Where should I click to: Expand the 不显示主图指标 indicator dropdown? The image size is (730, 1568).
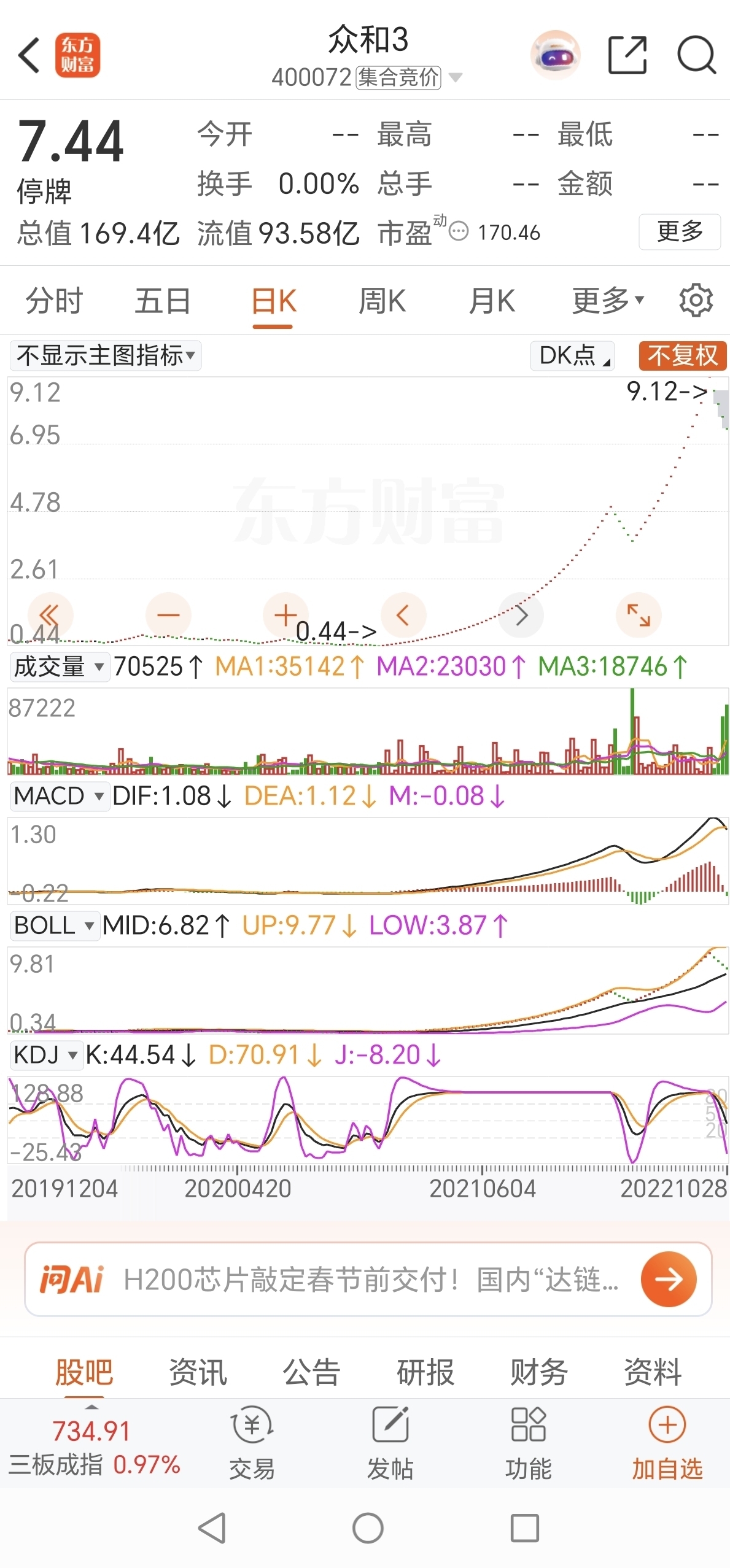[x=106, y=355]
